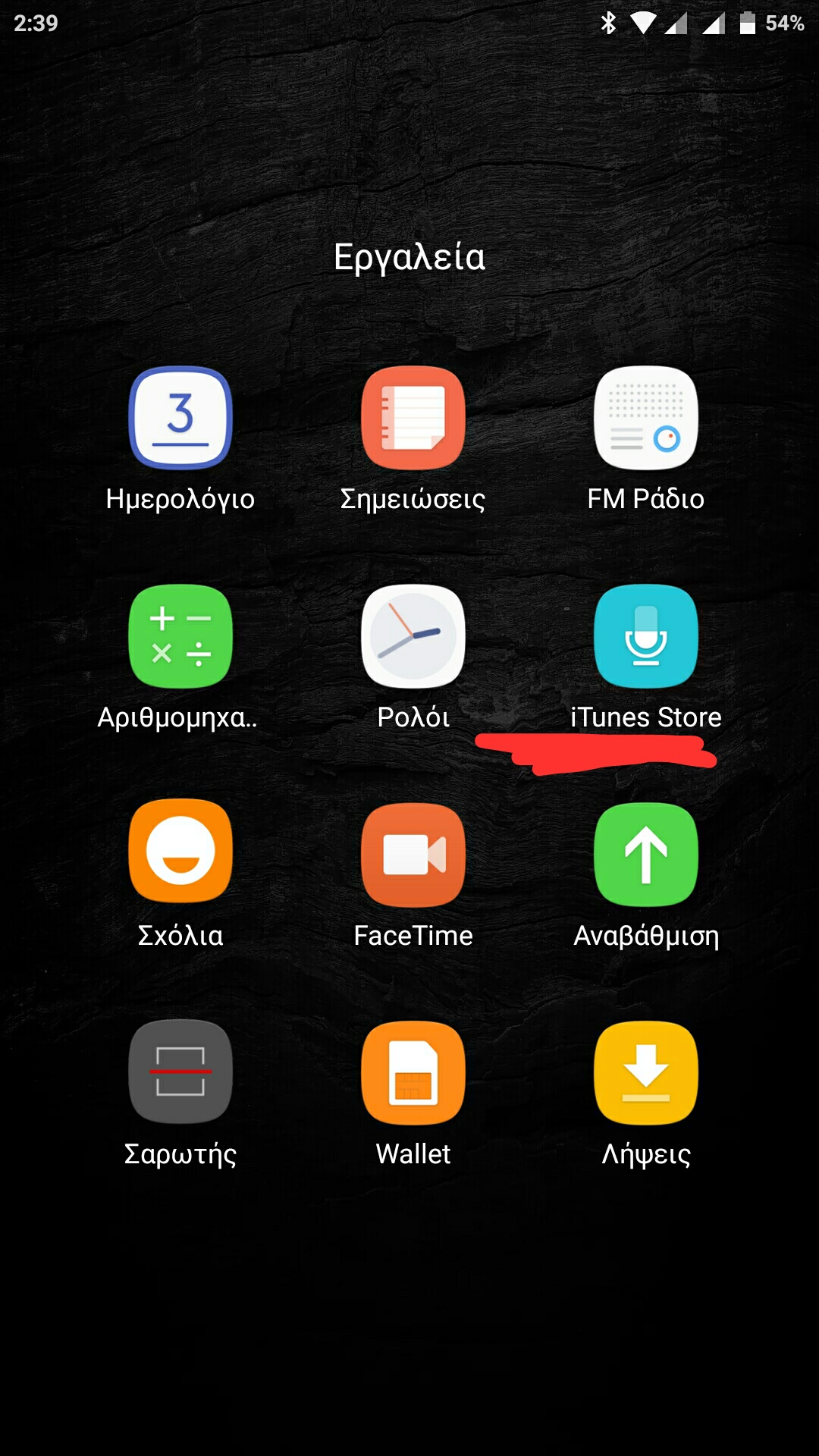
Task: Open the Wallet app
Action: [413, 1073]
